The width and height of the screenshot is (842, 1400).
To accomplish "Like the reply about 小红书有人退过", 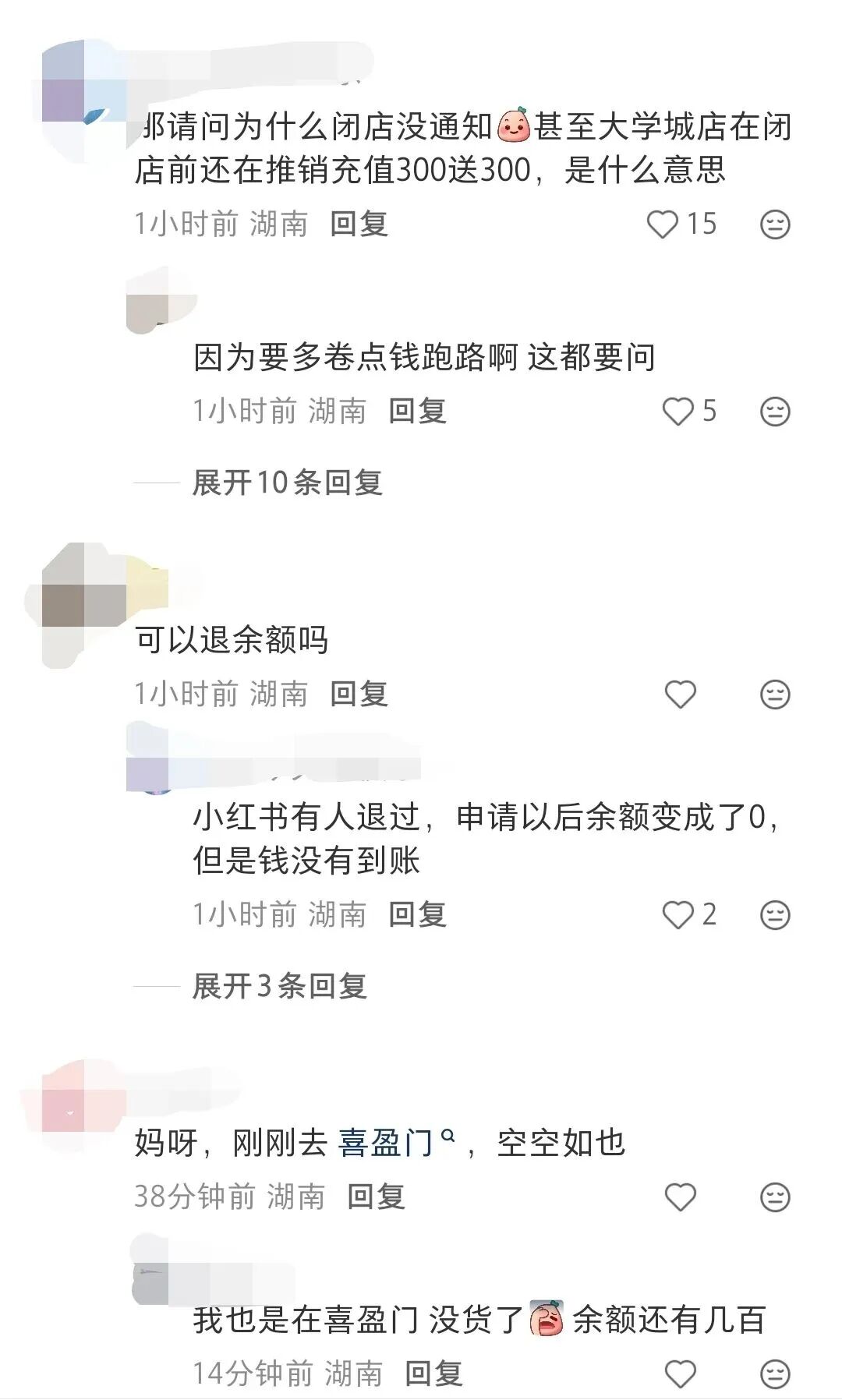I will point(677,915).
